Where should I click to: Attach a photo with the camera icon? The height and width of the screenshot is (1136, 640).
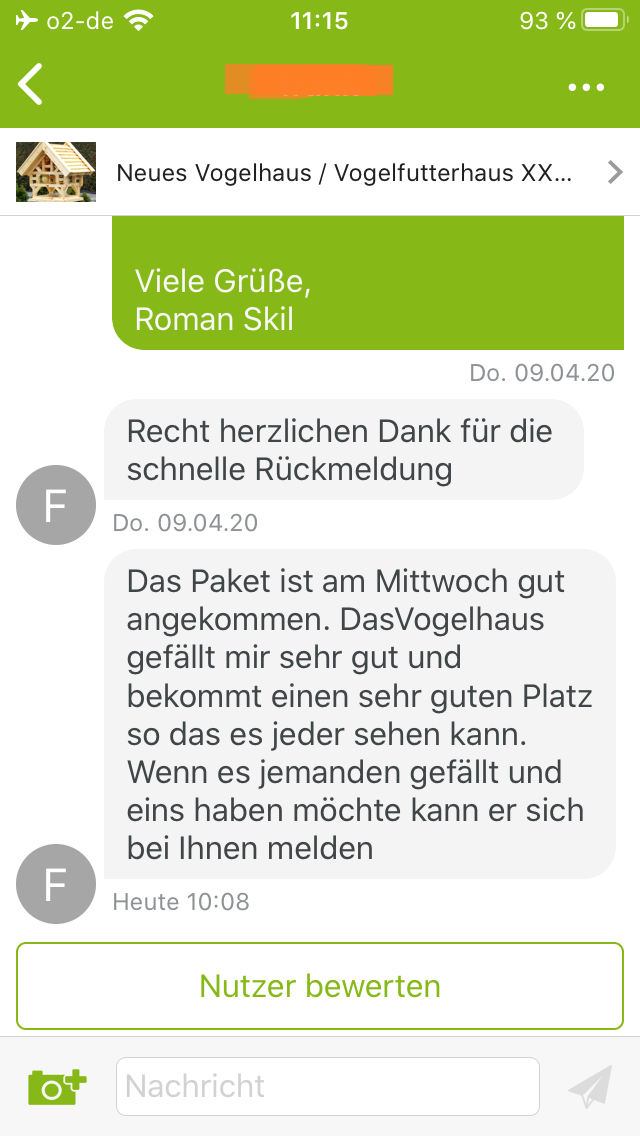[x=57, y=1086]
